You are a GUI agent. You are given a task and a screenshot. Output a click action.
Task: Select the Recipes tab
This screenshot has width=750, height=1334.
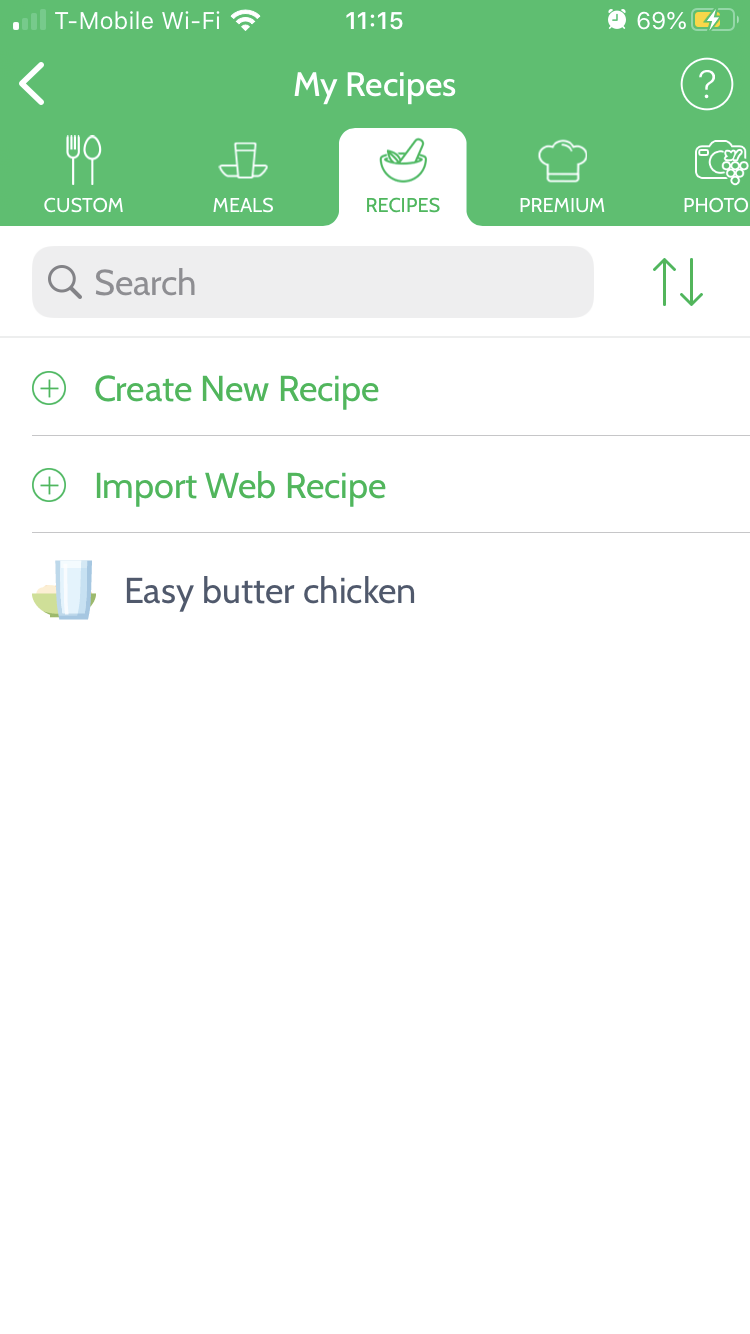click(x=403, y=177)
